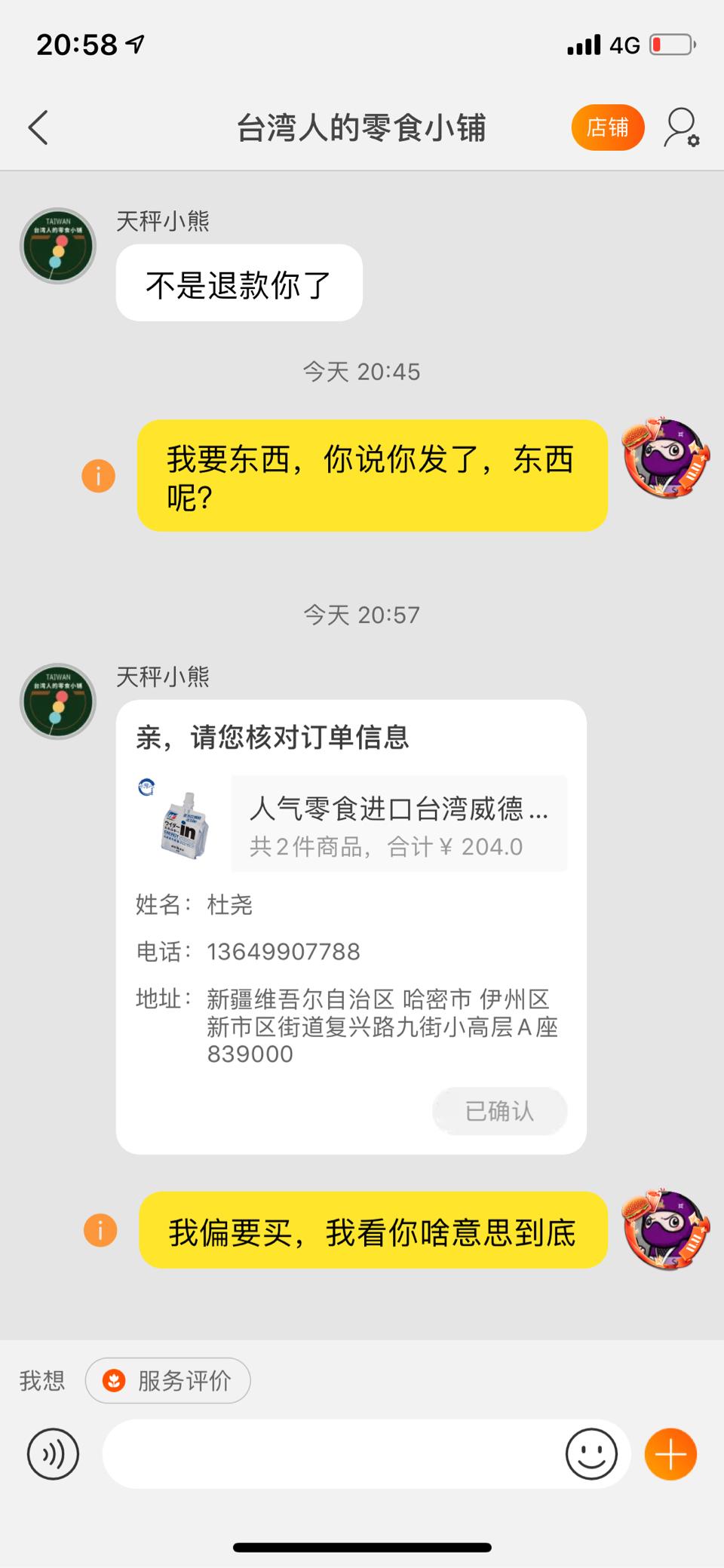This screenshot has width=724, height=1568.
Task: Tap the 已确认 button on order card
Action: click(499, 1111)
